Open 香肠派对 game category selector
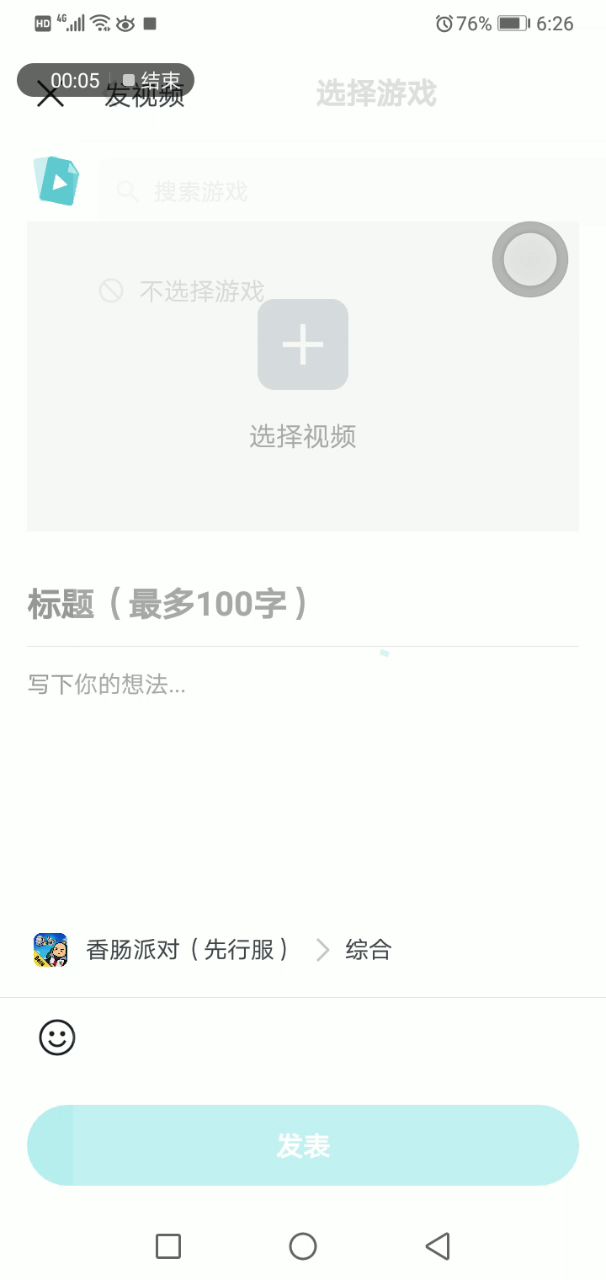This screenshot has width=606, height=1280. click(210, 949)
